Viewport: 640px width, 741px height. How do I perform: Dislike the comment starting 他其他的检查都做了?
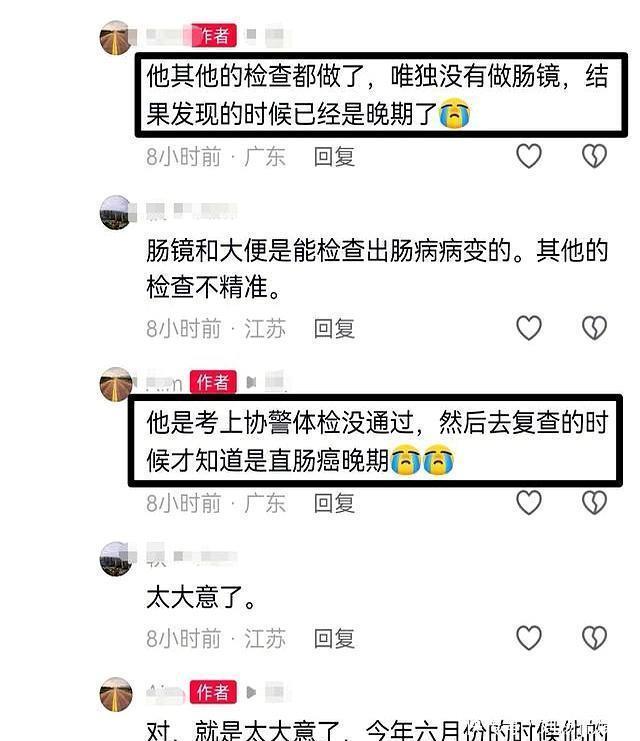coord(594,156)
